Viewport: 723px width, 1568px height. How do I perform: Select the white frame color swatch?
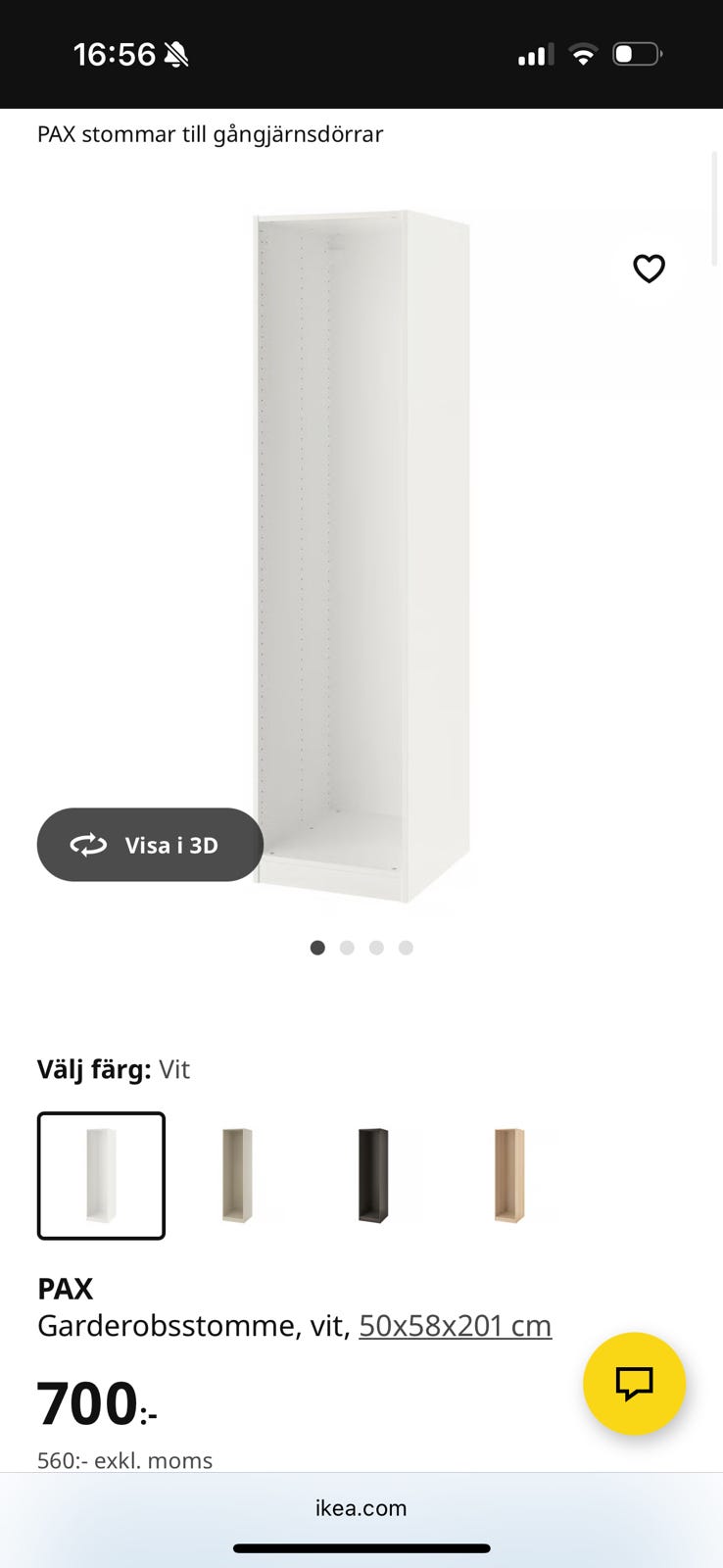click(101, 1175)
